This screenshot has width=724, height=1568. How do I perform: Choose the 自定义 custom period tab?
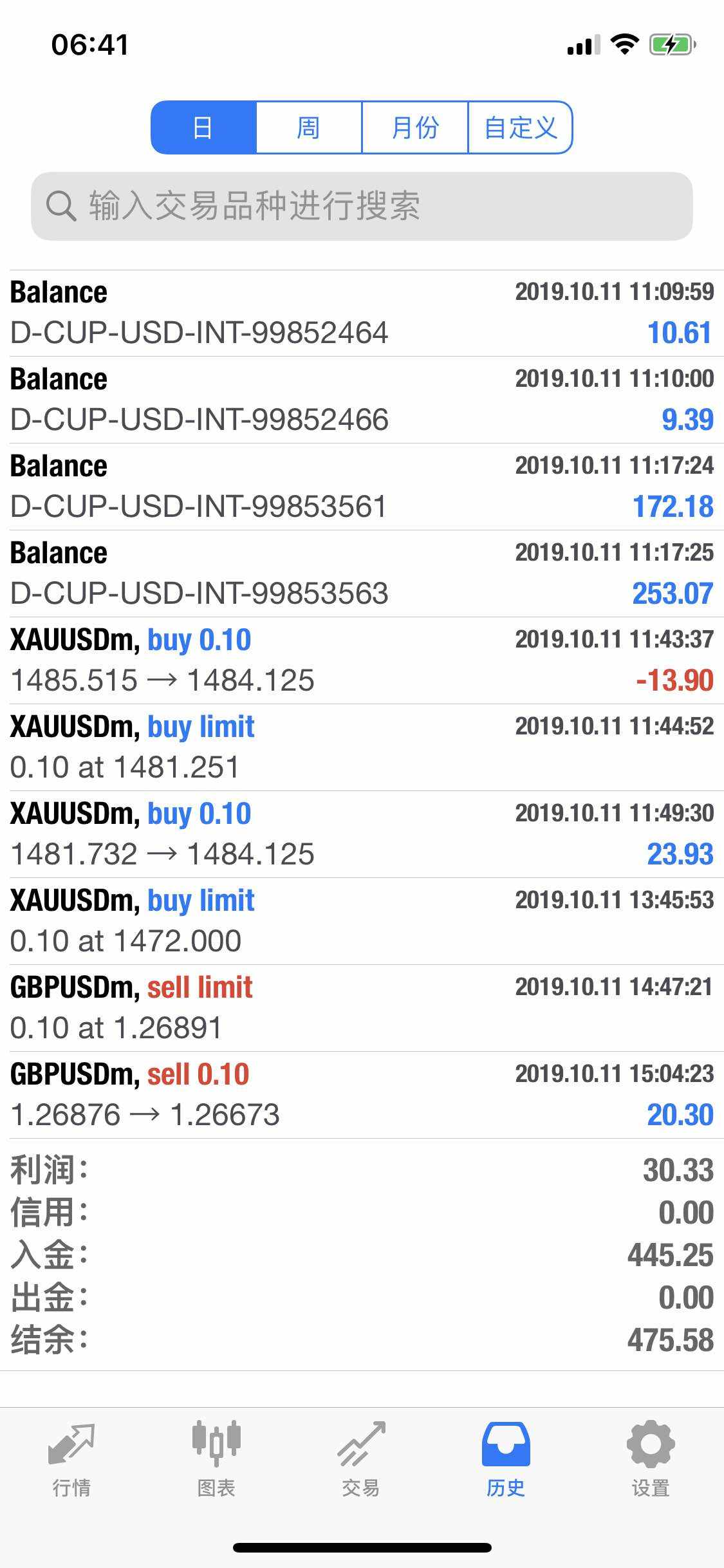(x=520, y=127)
